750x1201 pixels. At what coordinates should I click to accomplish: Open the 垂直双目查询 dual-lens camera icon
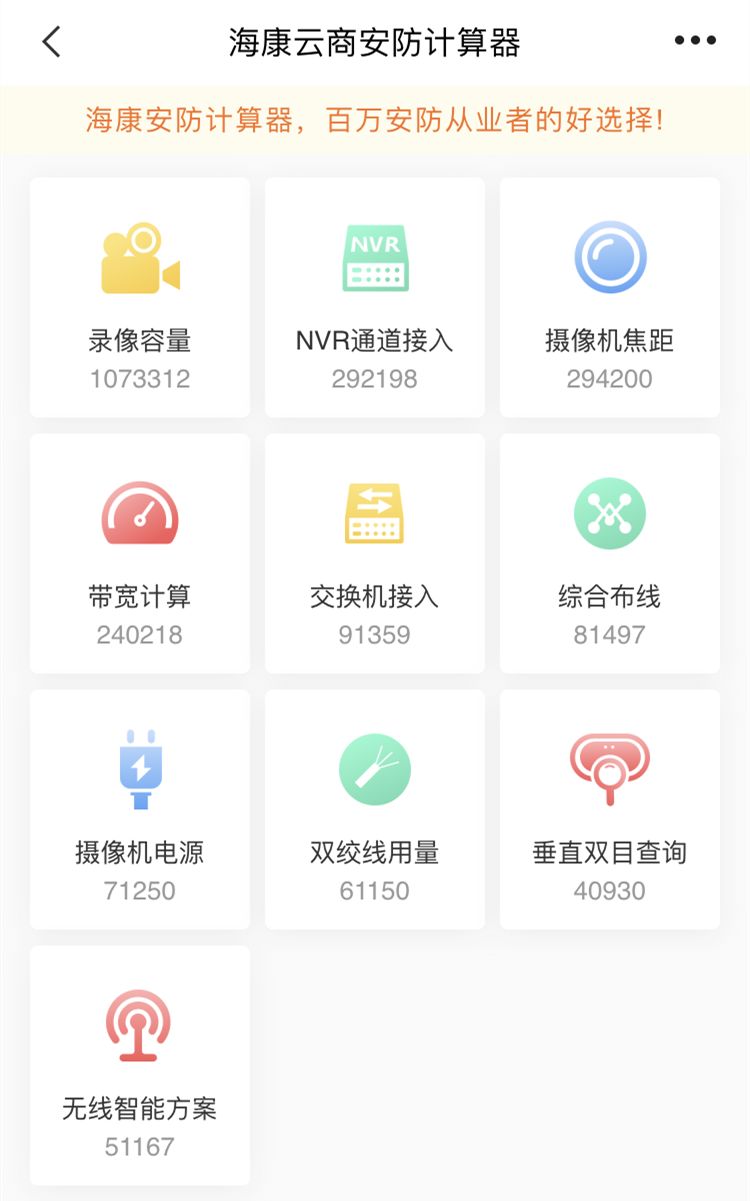pos(610,768)
